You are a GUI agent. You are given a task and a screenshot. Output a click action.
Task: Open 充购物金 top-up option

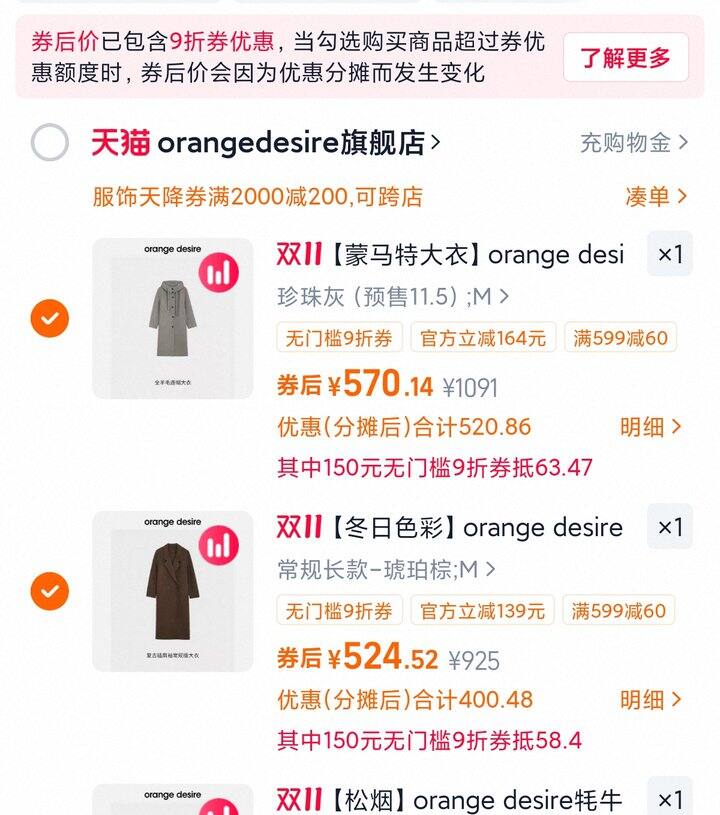634,143
